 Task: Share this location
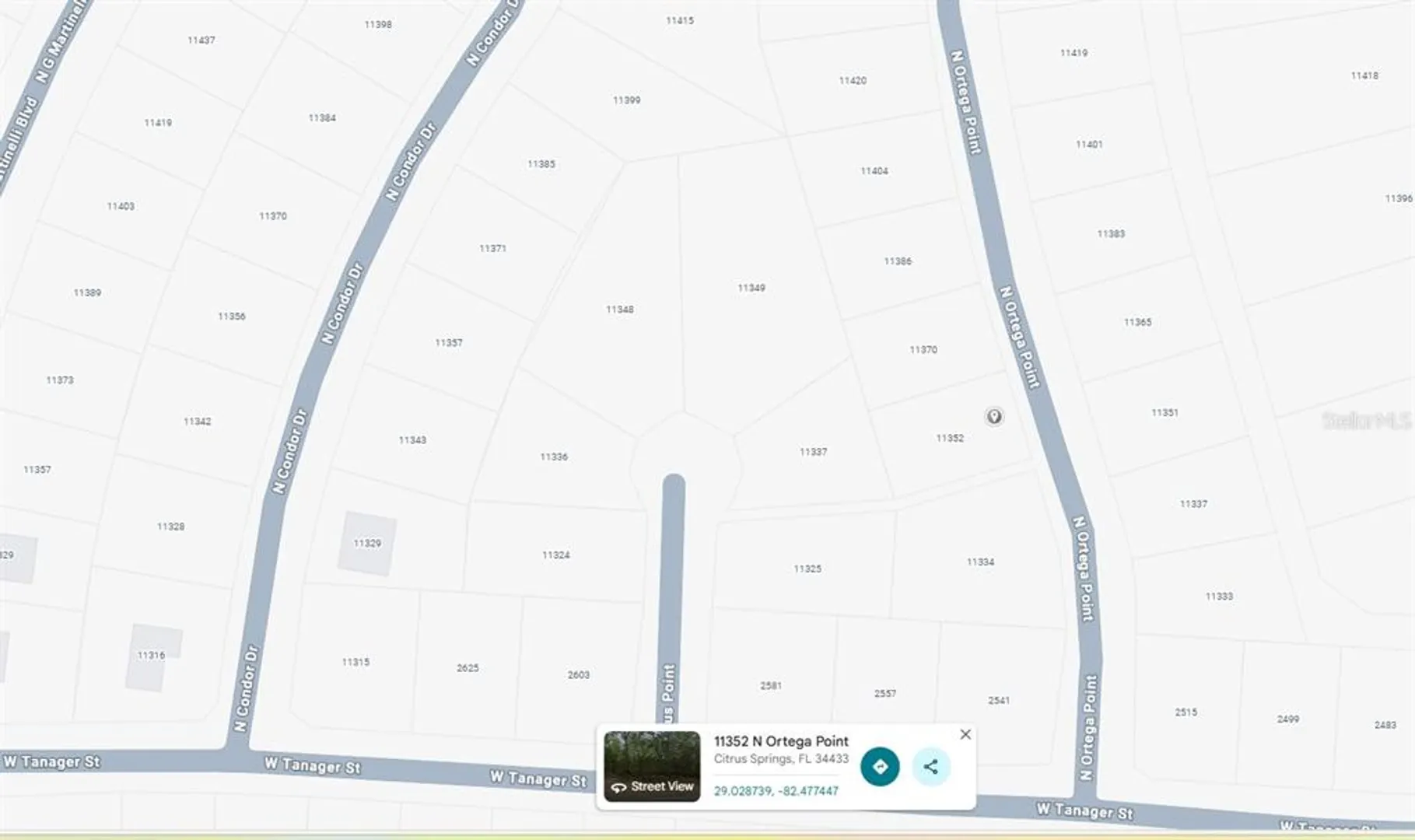(930, 766)
